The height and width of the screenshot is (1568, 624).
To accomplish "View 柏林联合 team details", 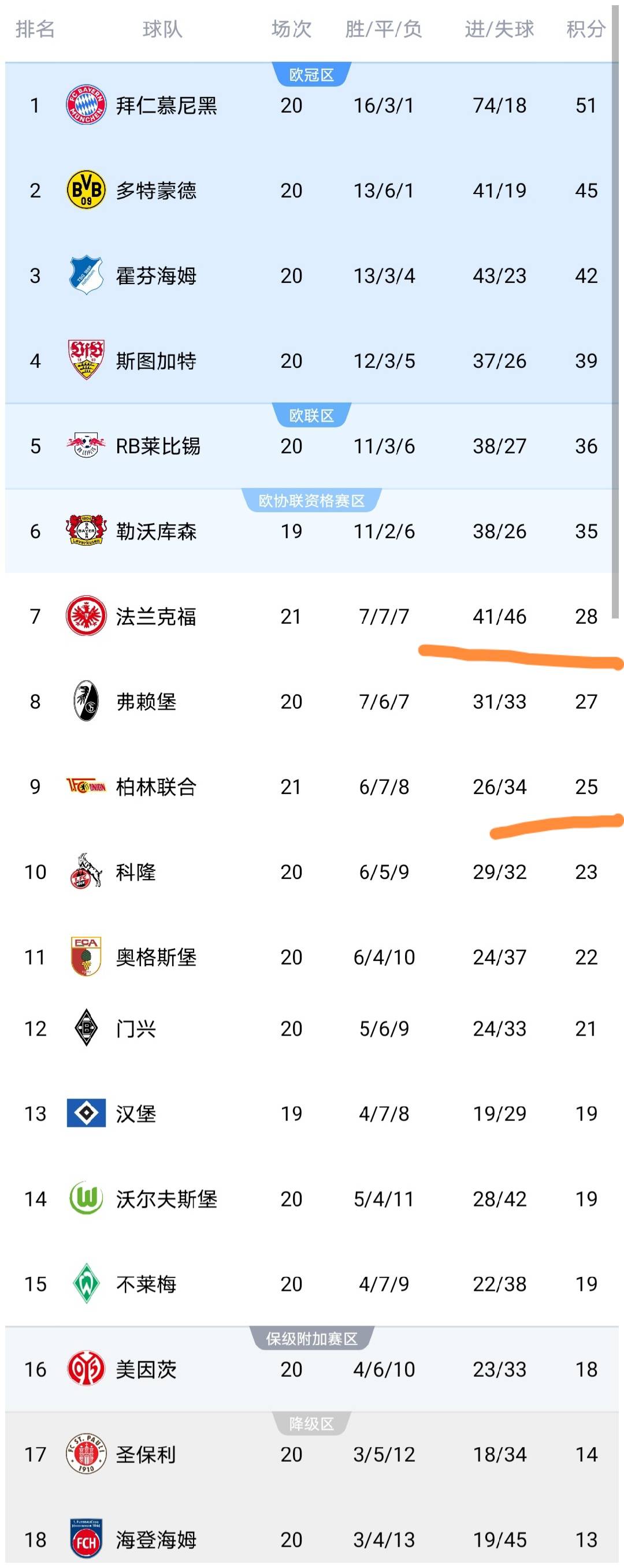I will tap(156, 787).
